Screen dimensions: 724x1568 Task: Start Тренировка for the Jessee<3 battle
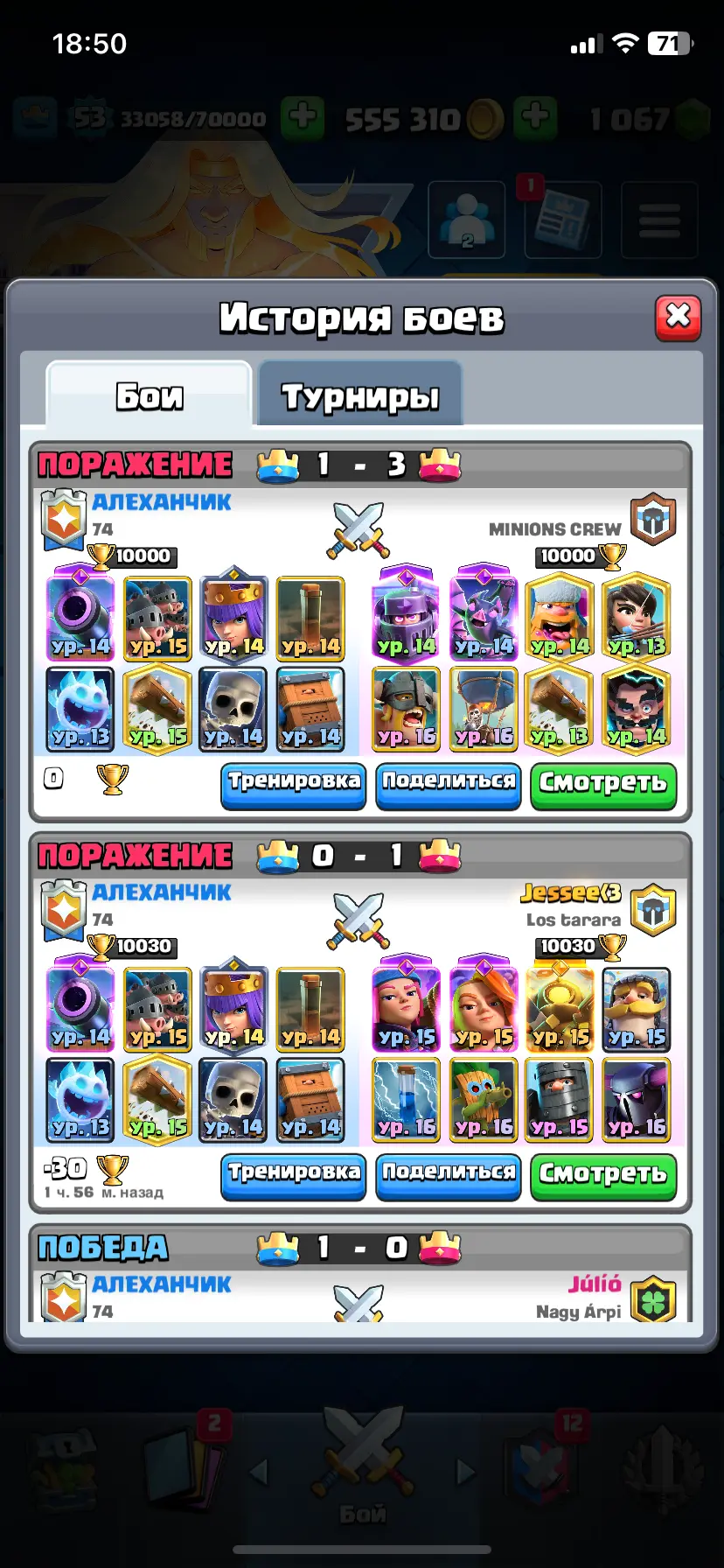point(294,1173)
